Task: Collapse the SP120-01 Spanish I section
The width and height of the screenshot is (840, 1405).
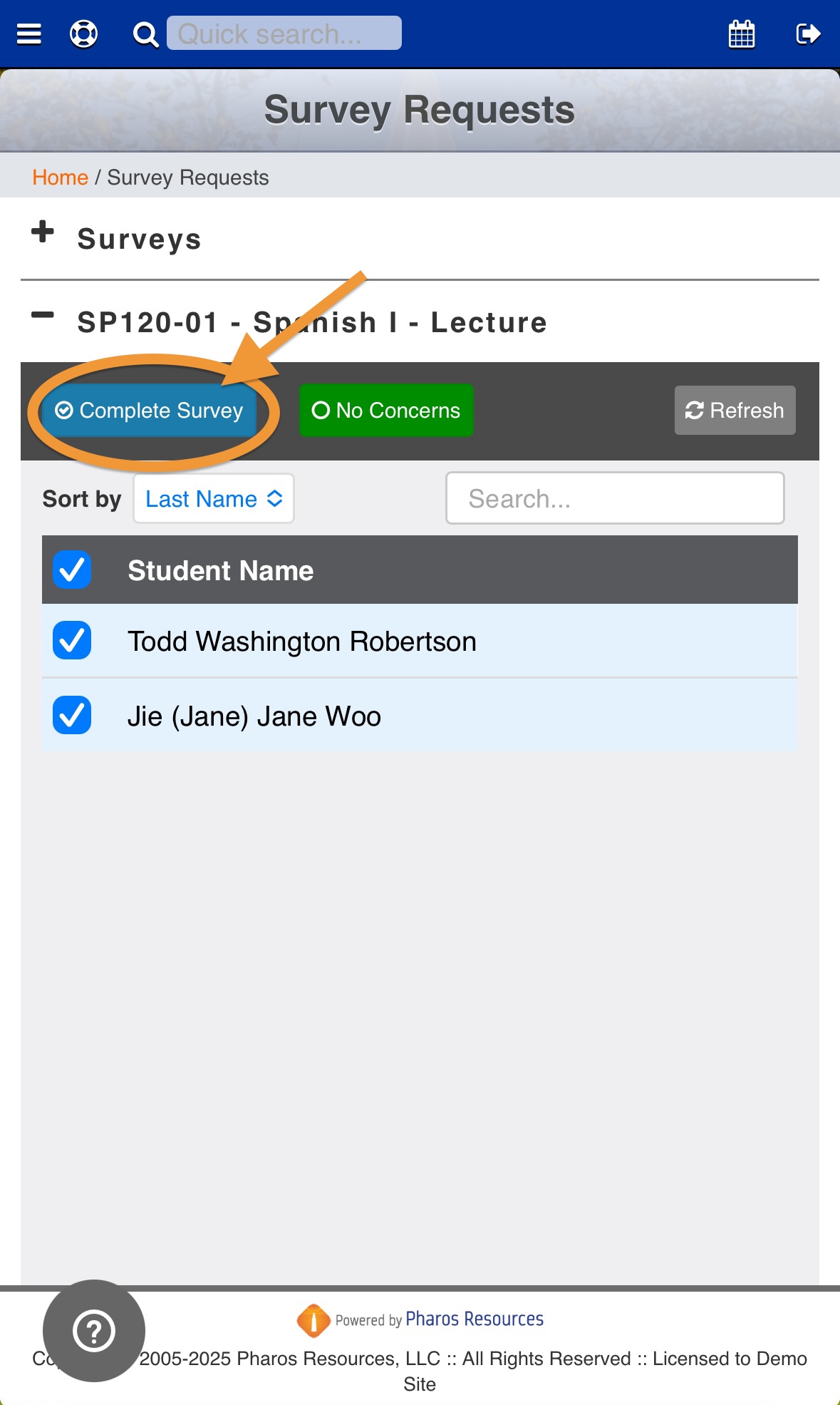Action: 43,315
